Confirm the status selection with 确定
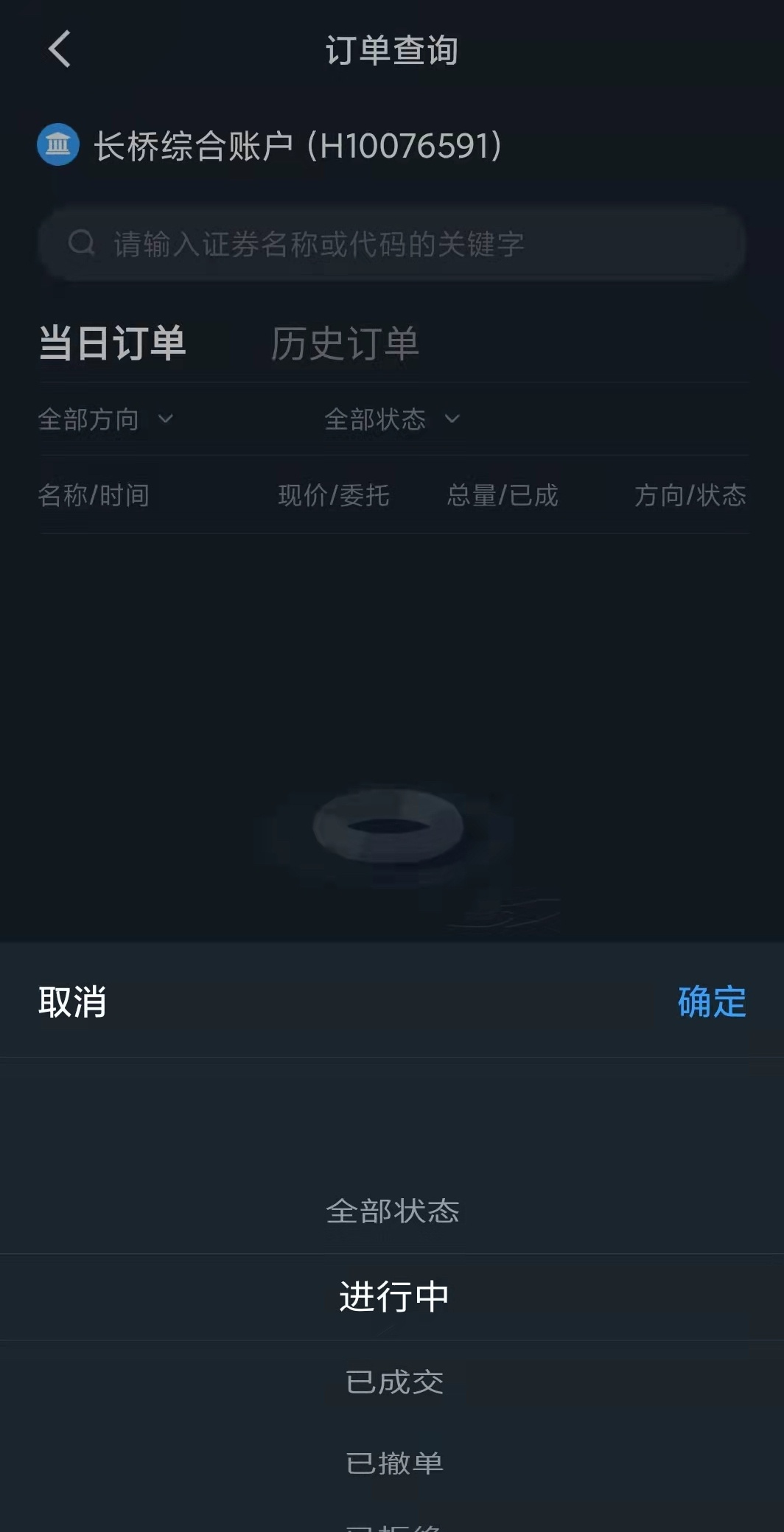Viewport: 784px width, 1532px height. [711, 1002]
